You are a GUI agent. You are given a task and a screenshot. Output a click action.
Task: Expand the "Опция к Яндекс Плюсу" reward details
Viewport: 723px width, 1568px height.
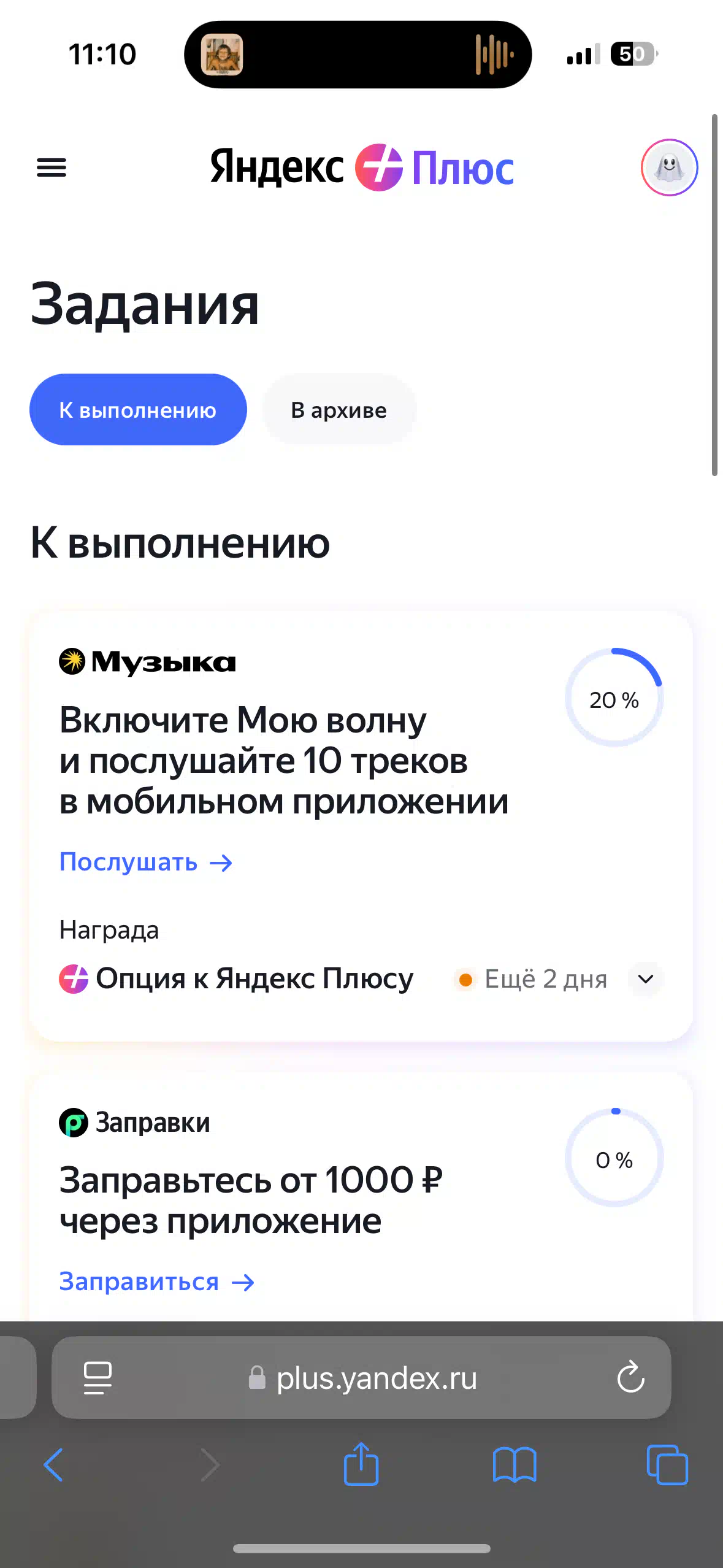click(x=646, y=979)
